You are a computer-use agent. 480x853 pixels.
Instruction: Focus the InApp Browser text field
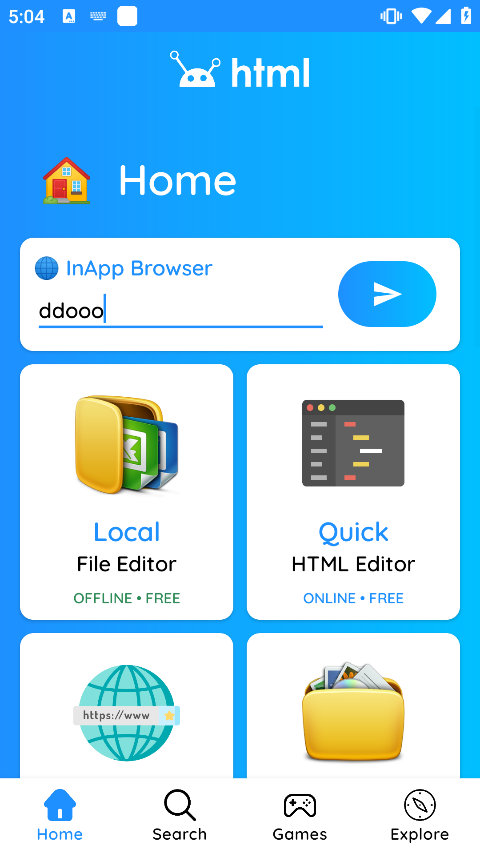click(181, 312)
